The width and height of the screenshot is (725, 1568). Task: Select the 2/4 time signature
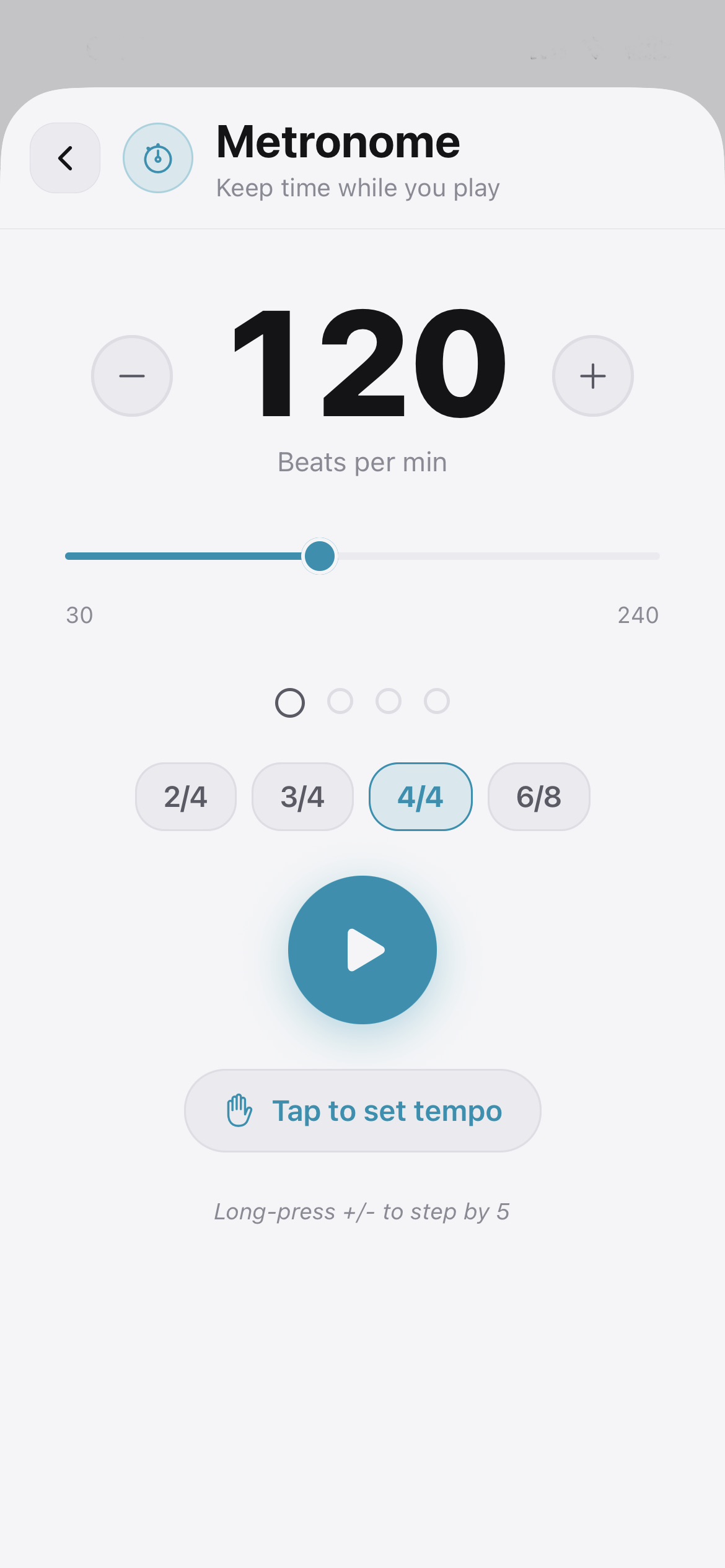(x=185, y=796)
